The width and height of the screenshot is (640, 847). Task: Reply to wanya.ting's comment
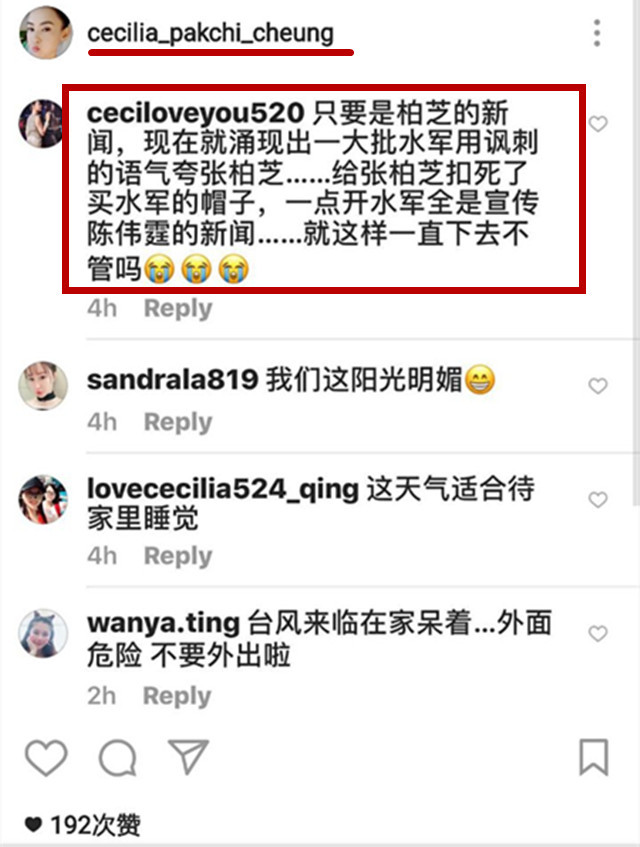pos(177,696)
